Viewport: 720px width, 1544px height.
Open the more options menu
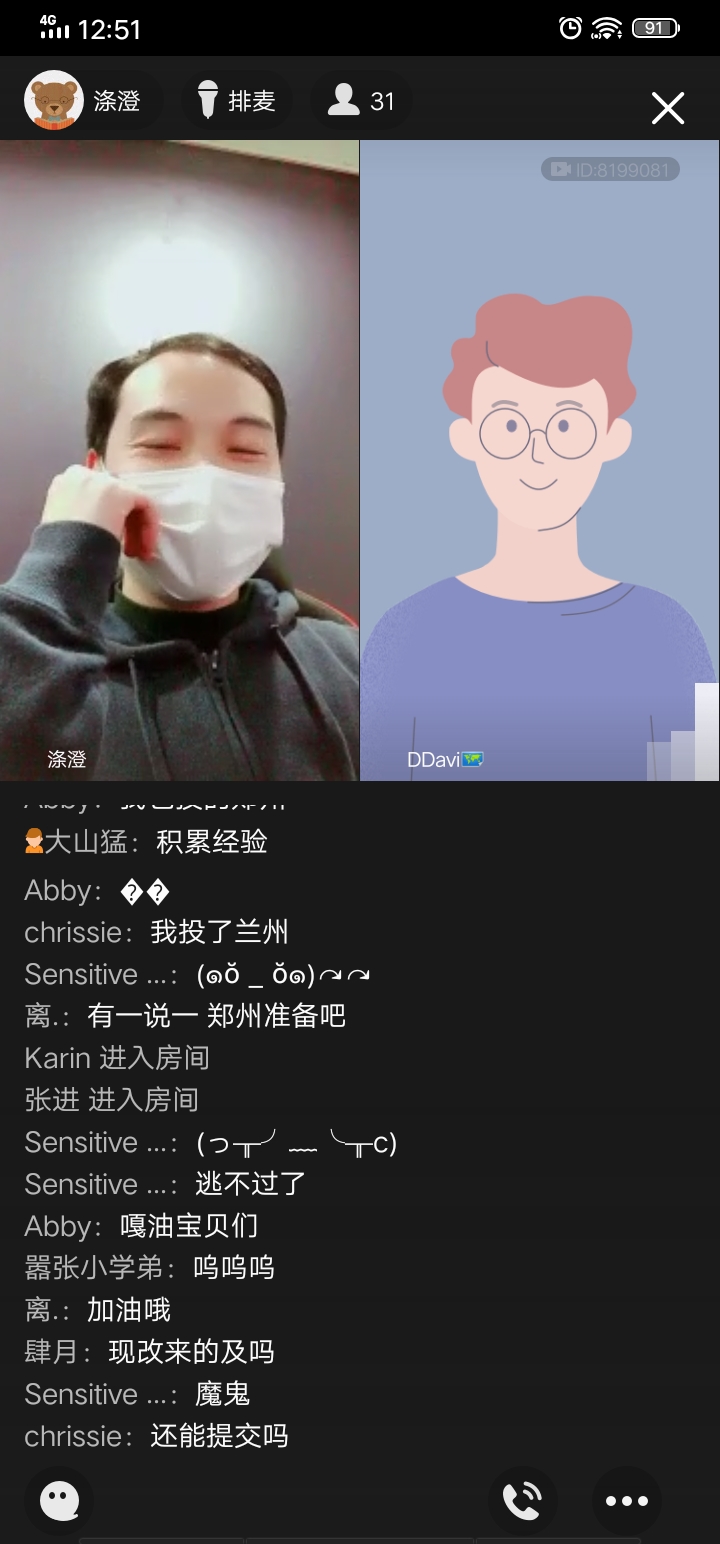[x=627, y=1500]
